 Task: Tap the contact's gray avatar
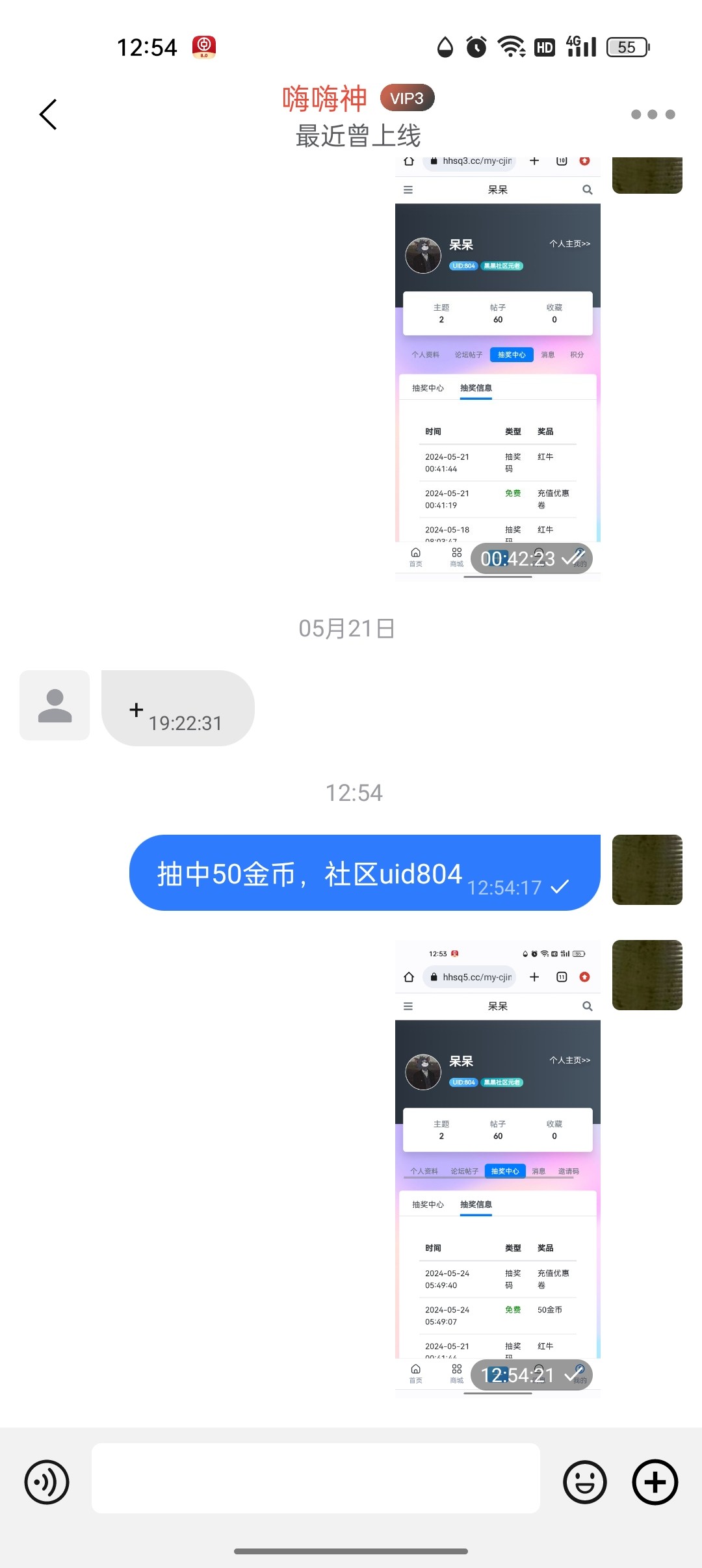click(55, 705)
